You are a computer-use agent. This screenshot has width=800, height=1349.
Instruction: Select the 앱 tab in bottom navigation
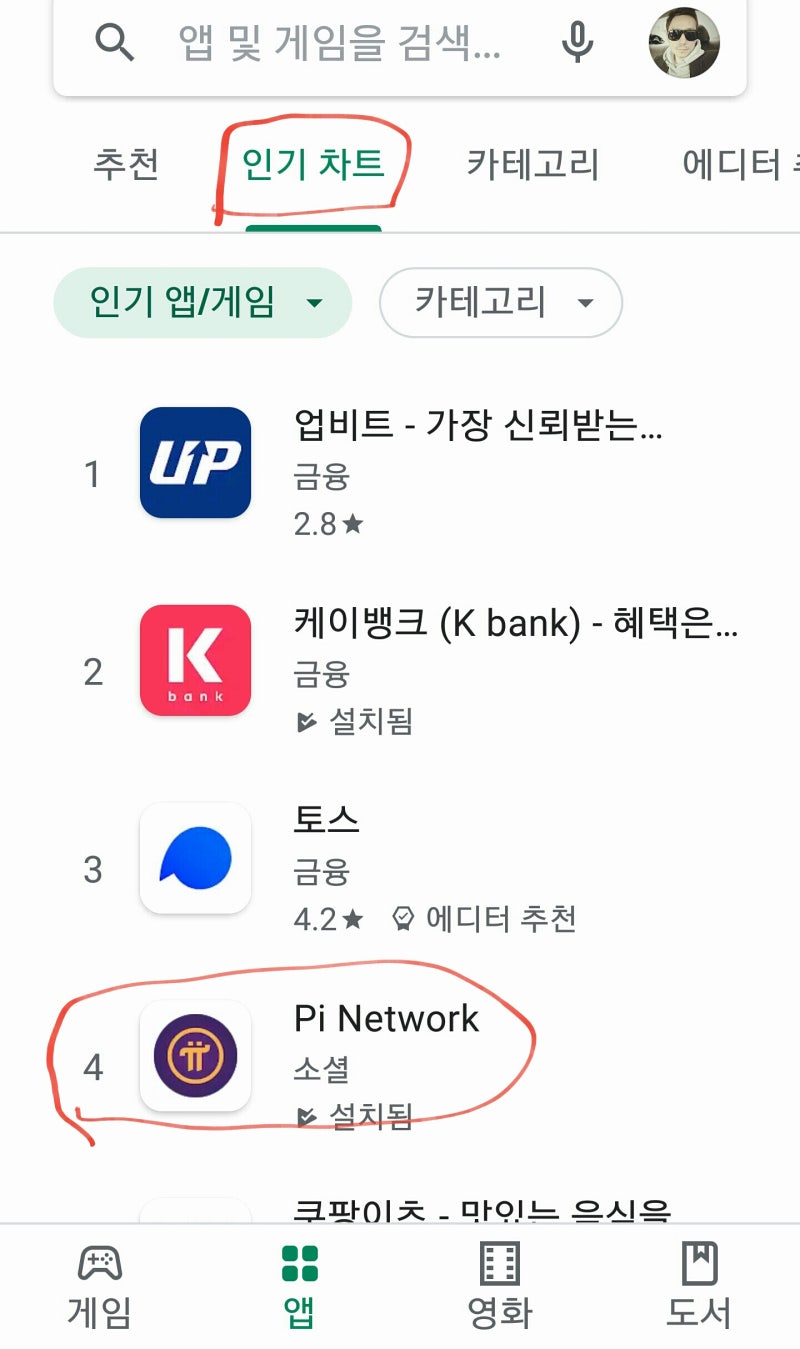tap(298, 1285)
